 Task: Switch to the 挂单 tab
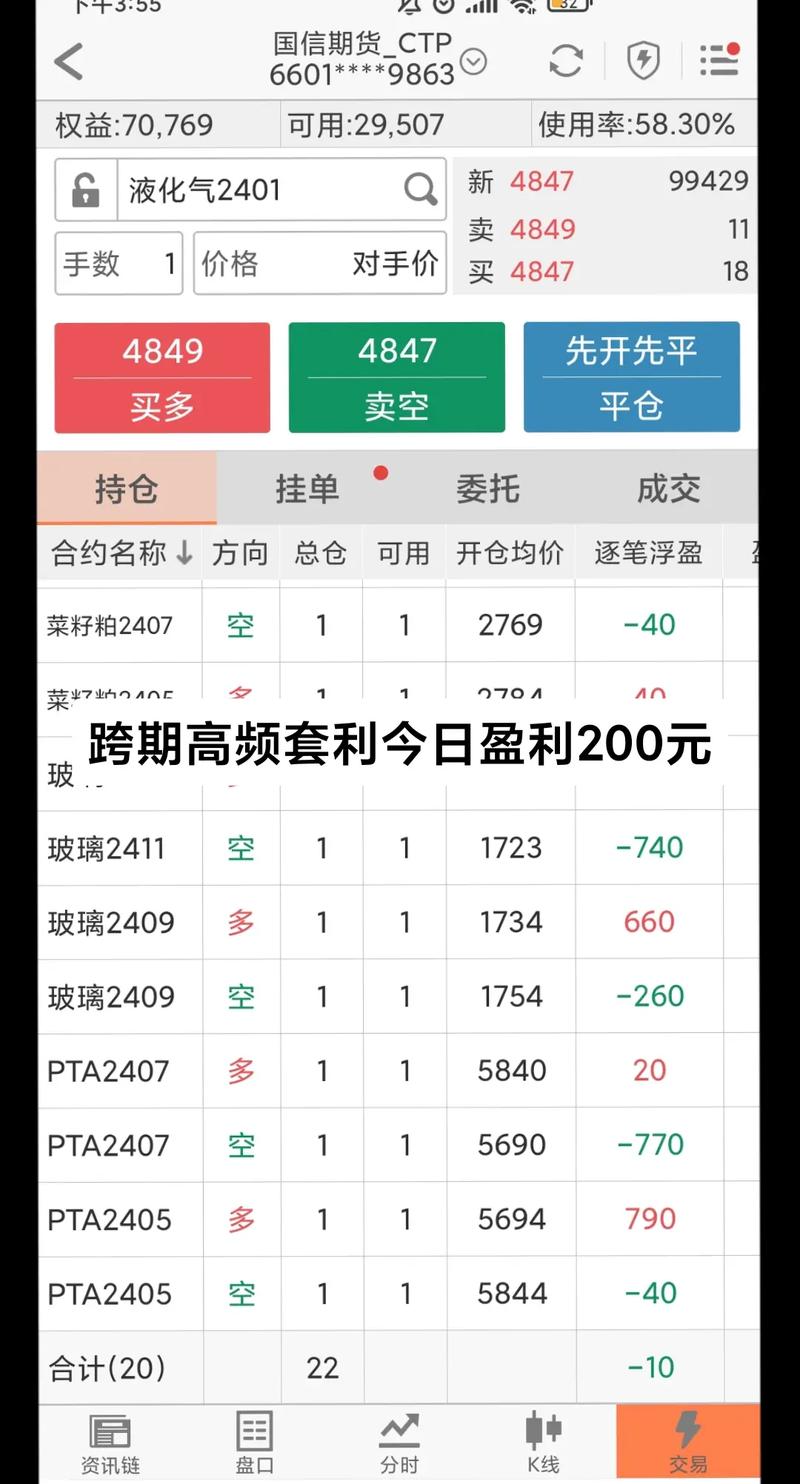pos(306,488)
